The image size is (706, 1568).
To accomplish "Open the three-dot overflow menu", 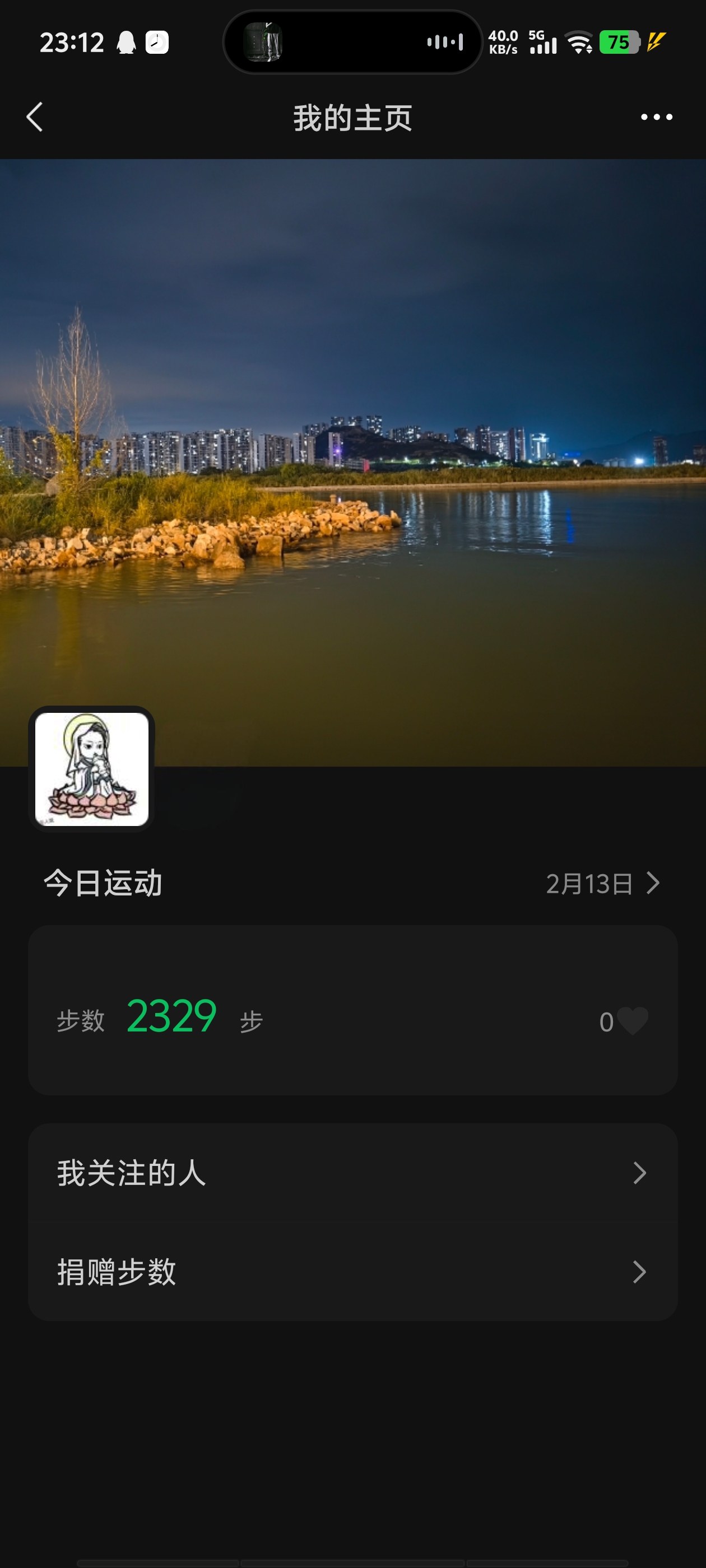I will pyautogui.click(x=656, y=117).
